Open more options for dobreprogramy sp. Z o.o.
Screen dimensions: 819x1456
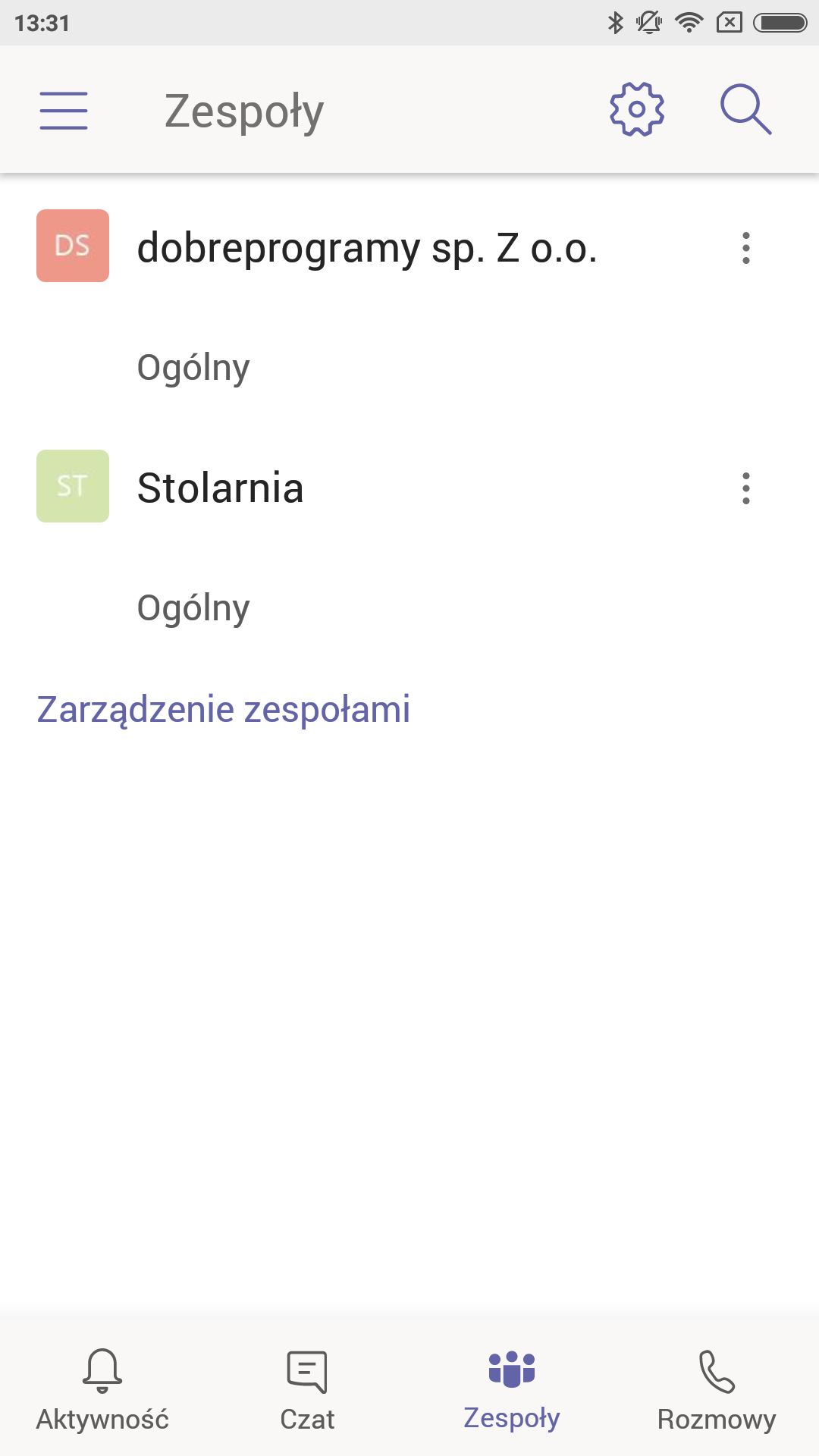point(746,248)
